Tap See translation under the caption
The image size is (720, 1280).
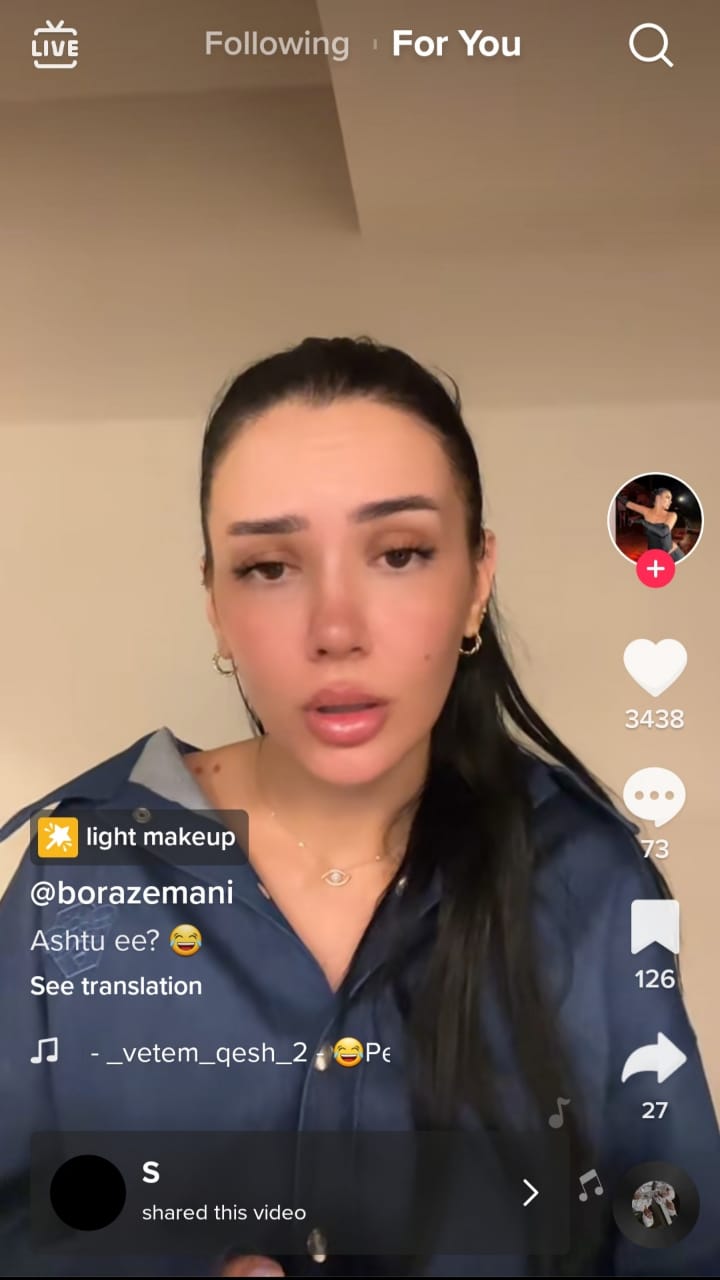(x=116, y=986)
